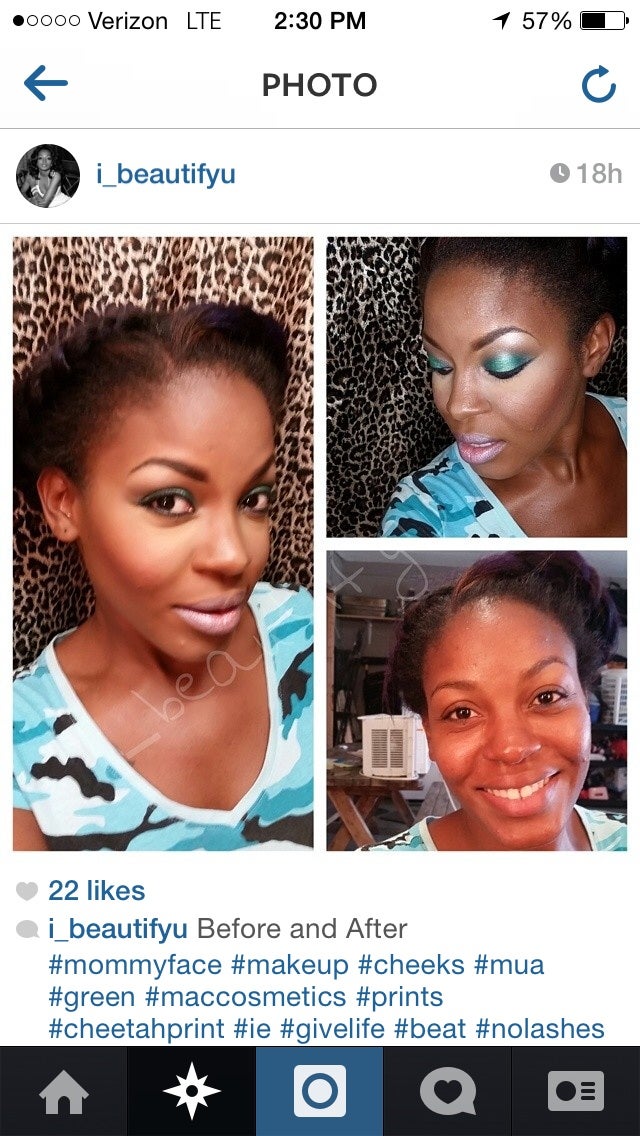The image size is (640, 1136).
Task: Switch to the Explore tab
Action: tap(191, 1091)
